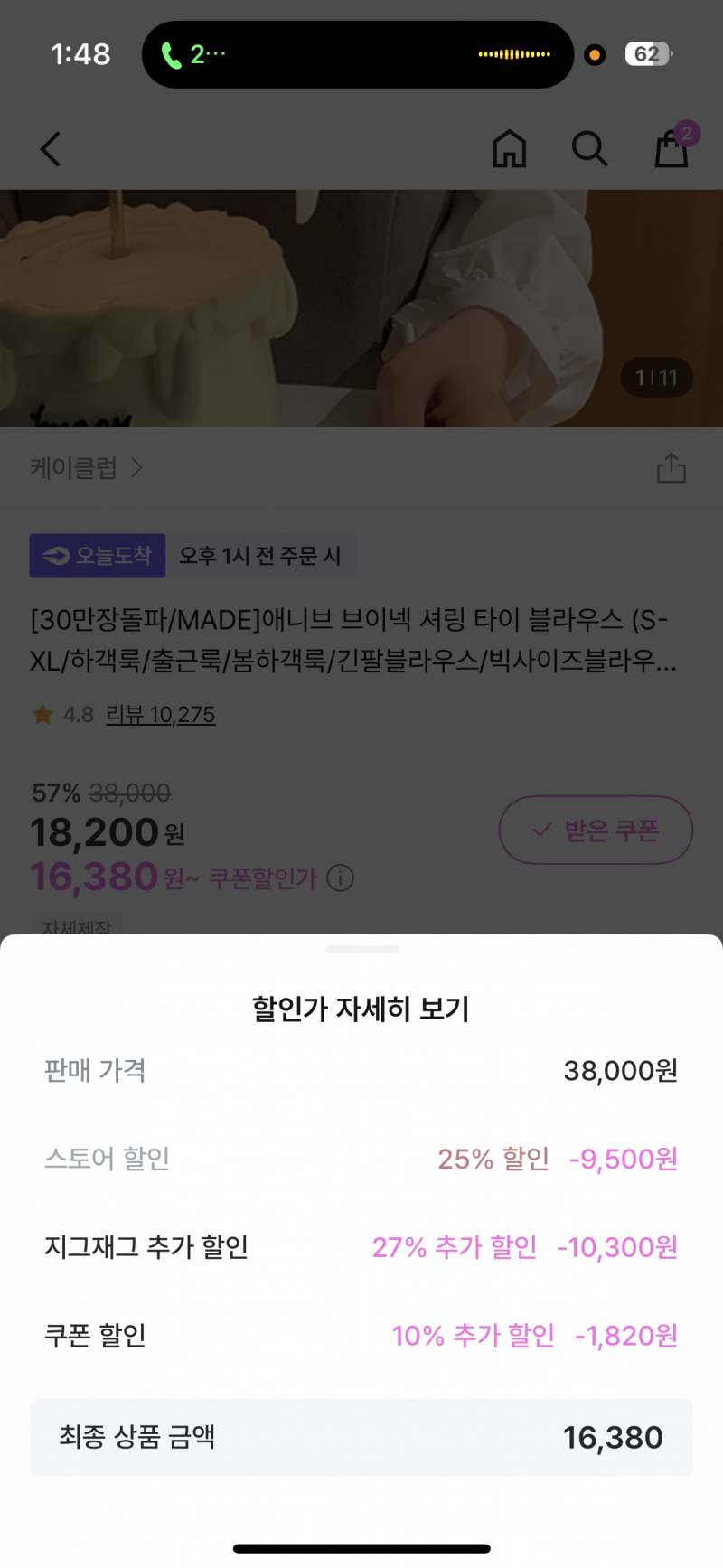Open 리뷰 10,275 reviews link

pyautogui.click(x=161, y=714)
